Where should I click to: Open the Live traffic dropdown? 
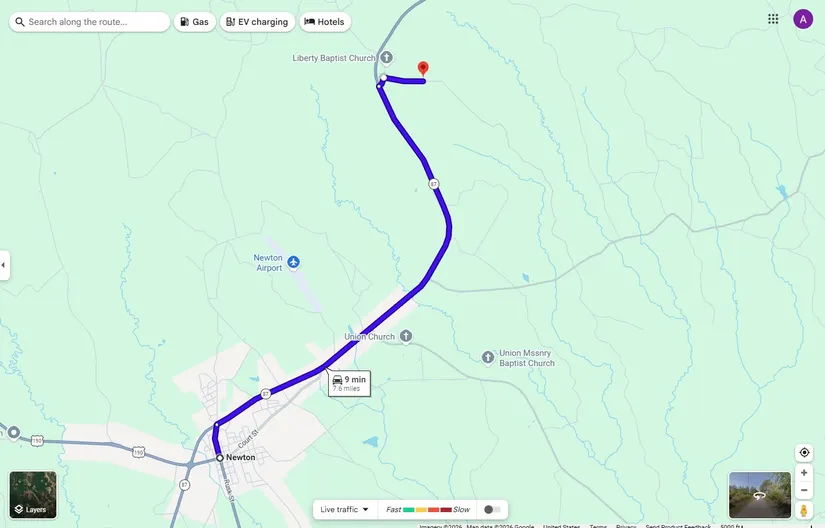(344, 510)
